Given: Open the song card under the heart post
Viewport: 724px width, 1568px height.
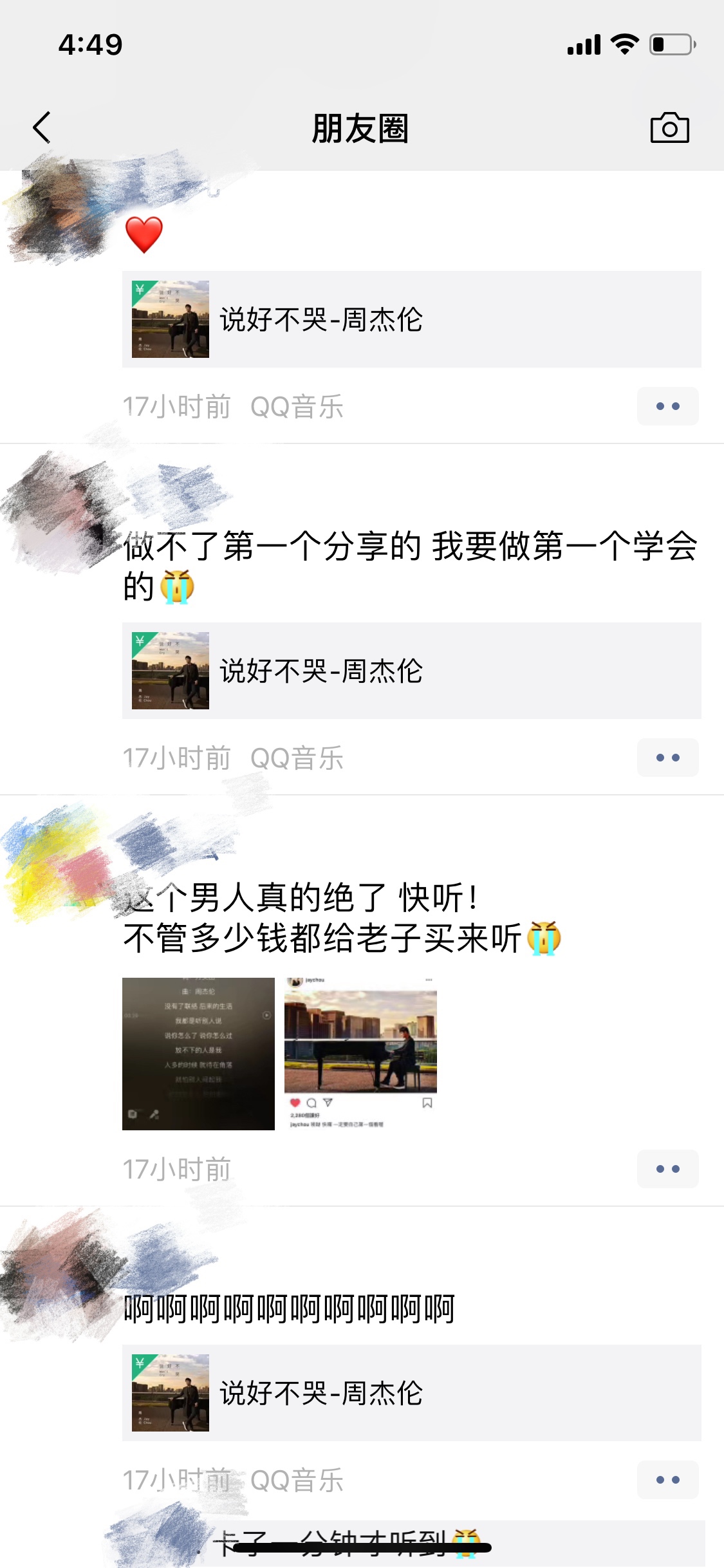Looking at the screenshot, I should click(412, 319).
